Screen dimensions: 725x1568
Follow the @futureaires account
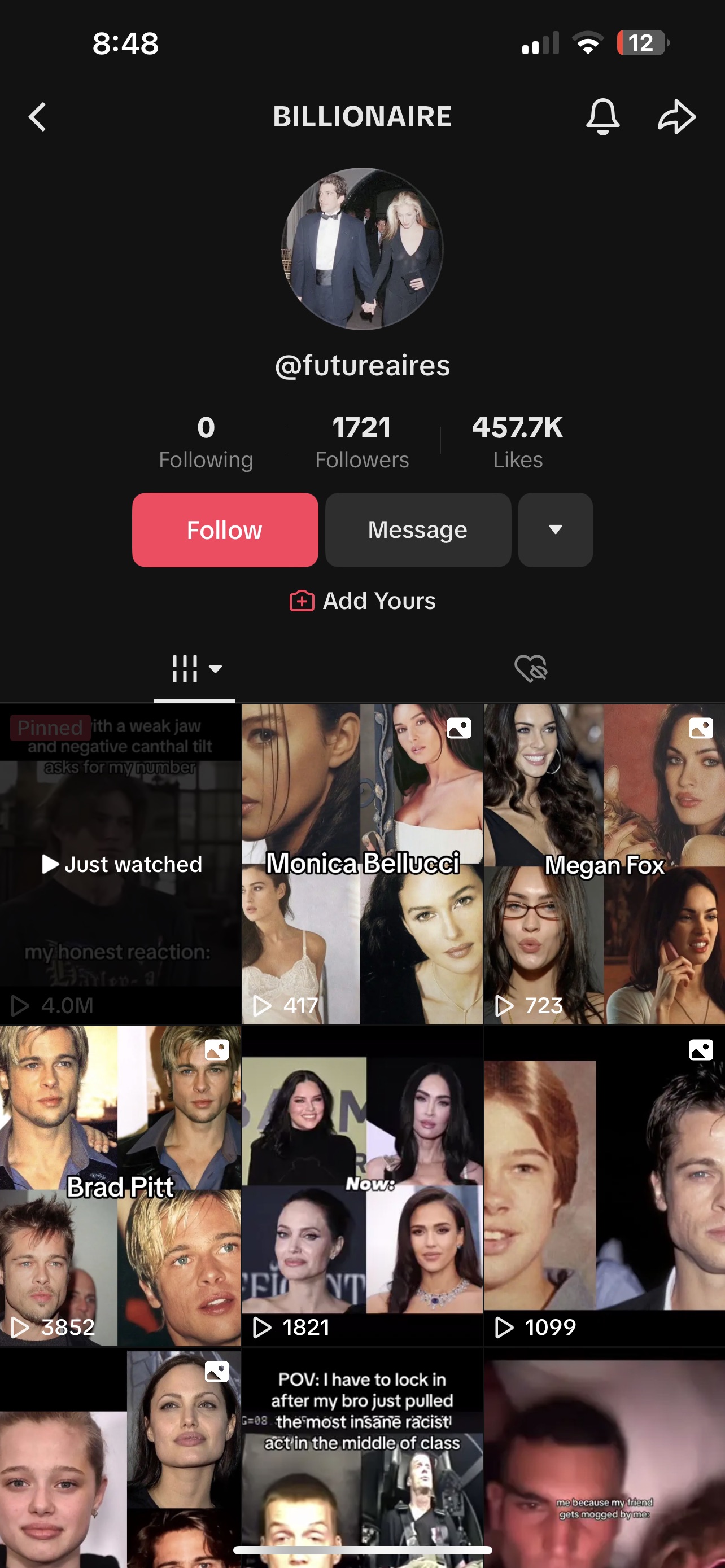coord(225,529)
